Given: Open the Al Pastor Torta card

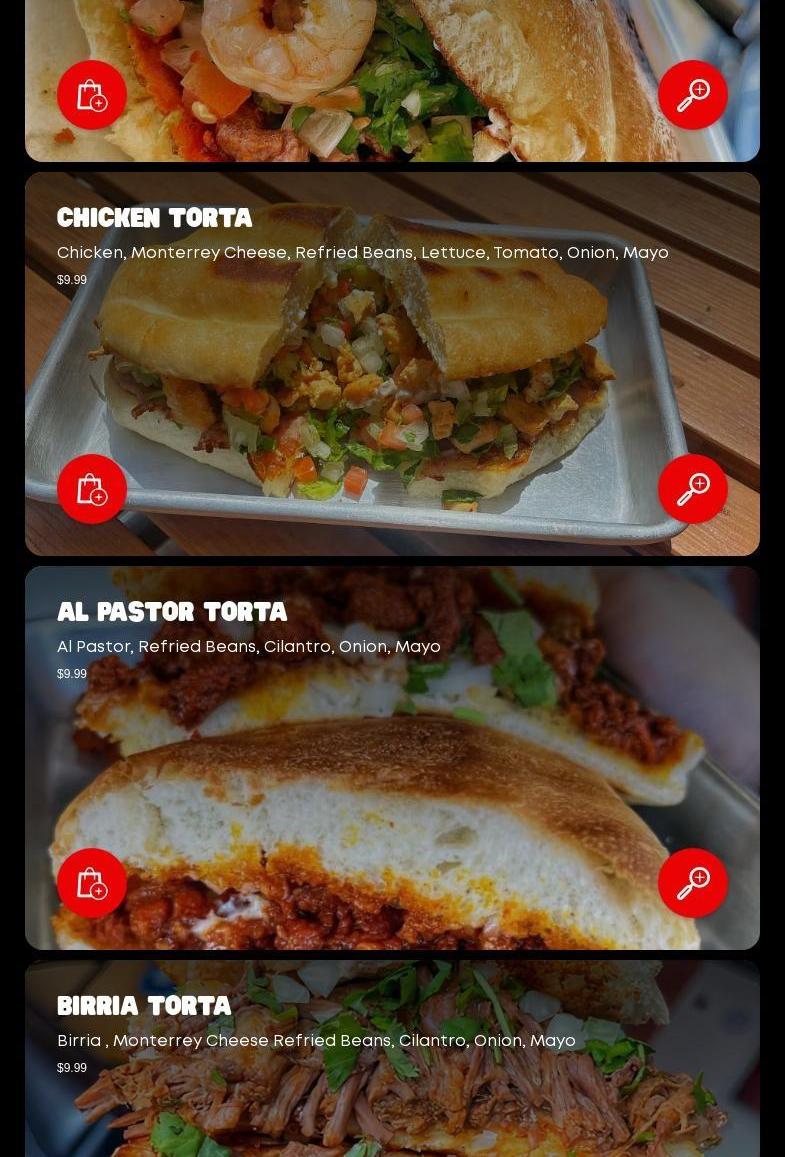Looking at the screenshot, I should (x=172, y=612).
